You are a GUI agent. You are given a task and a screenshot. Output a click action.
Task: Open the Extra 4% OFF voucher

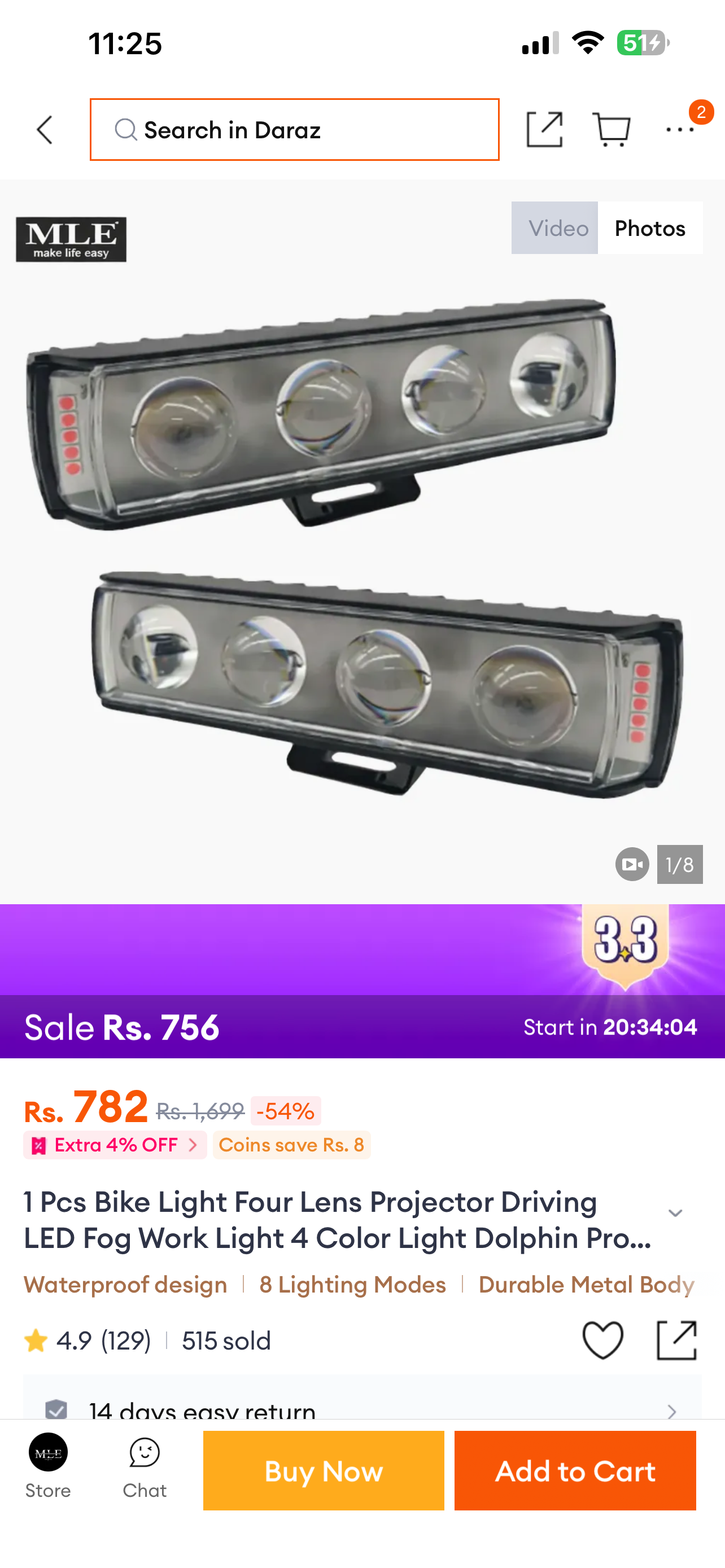point(115,1145)
